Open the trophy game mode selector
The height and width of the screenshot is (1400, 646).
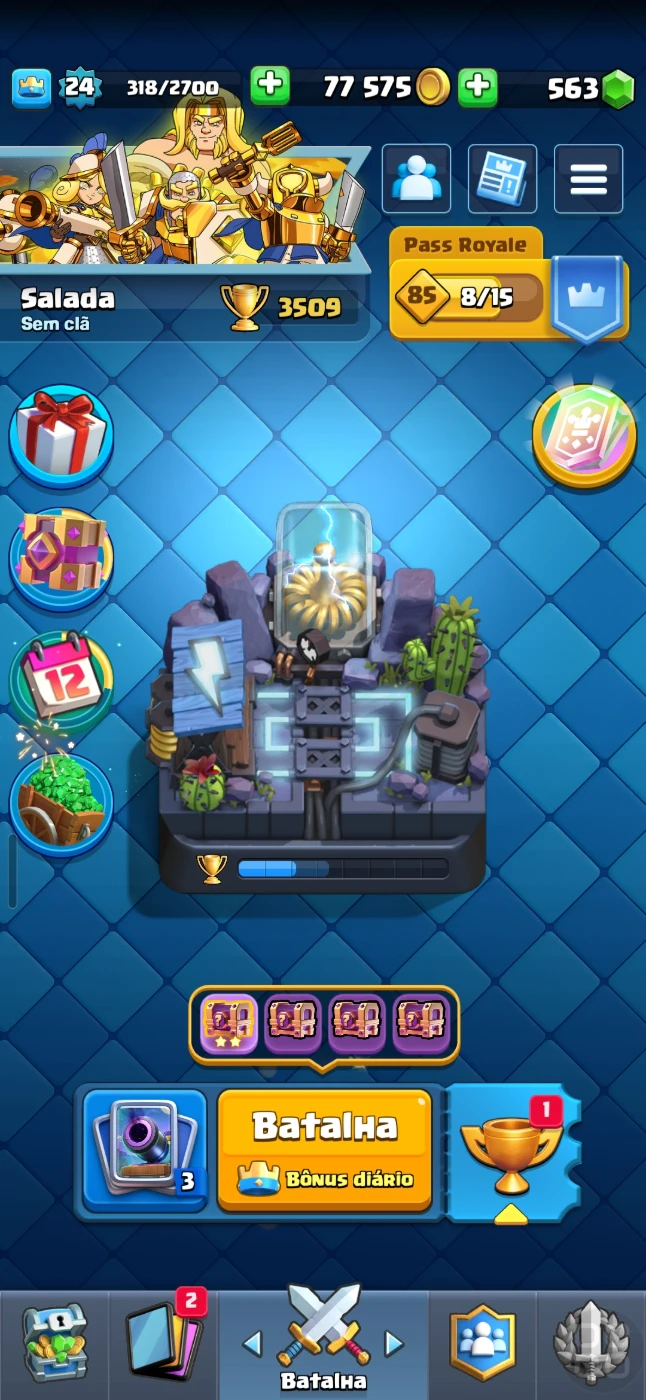[x=511, y=1150]
